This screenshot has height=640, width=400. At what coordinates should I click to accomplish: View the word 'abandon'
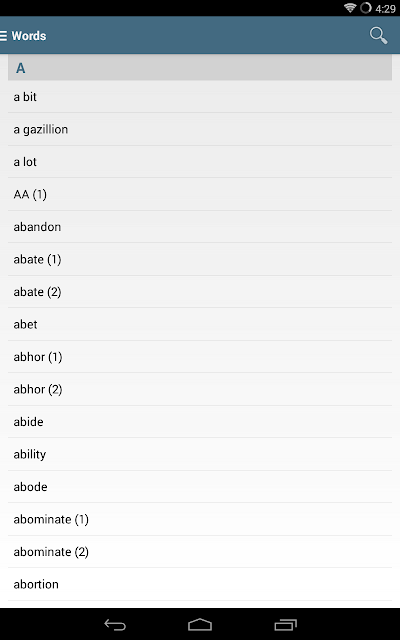click(x=200, y=227)
